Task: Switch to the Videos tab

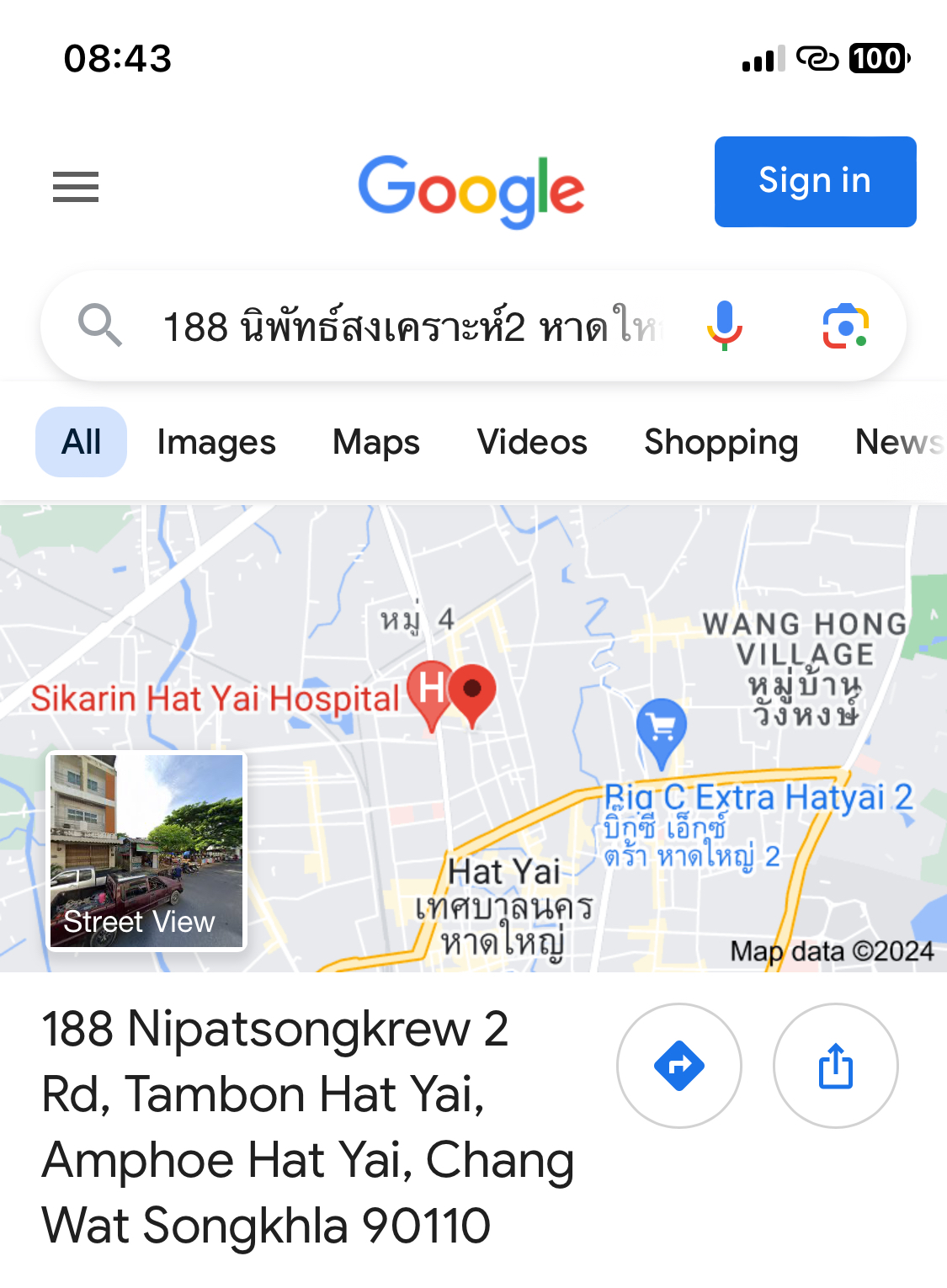Action: pyautogui.click(x=532, y=442)
